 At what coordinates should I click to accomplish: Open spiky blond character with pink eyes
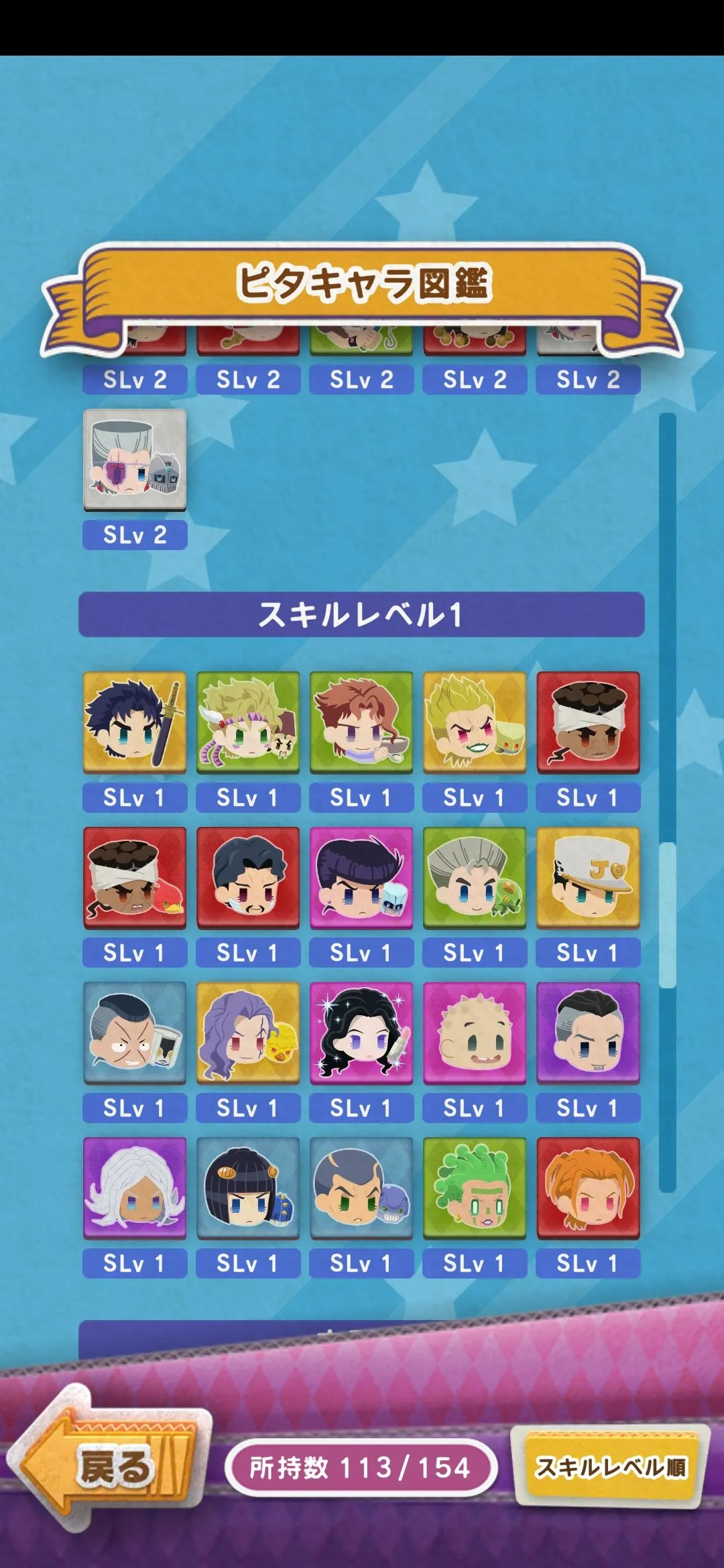pos(475,722)
